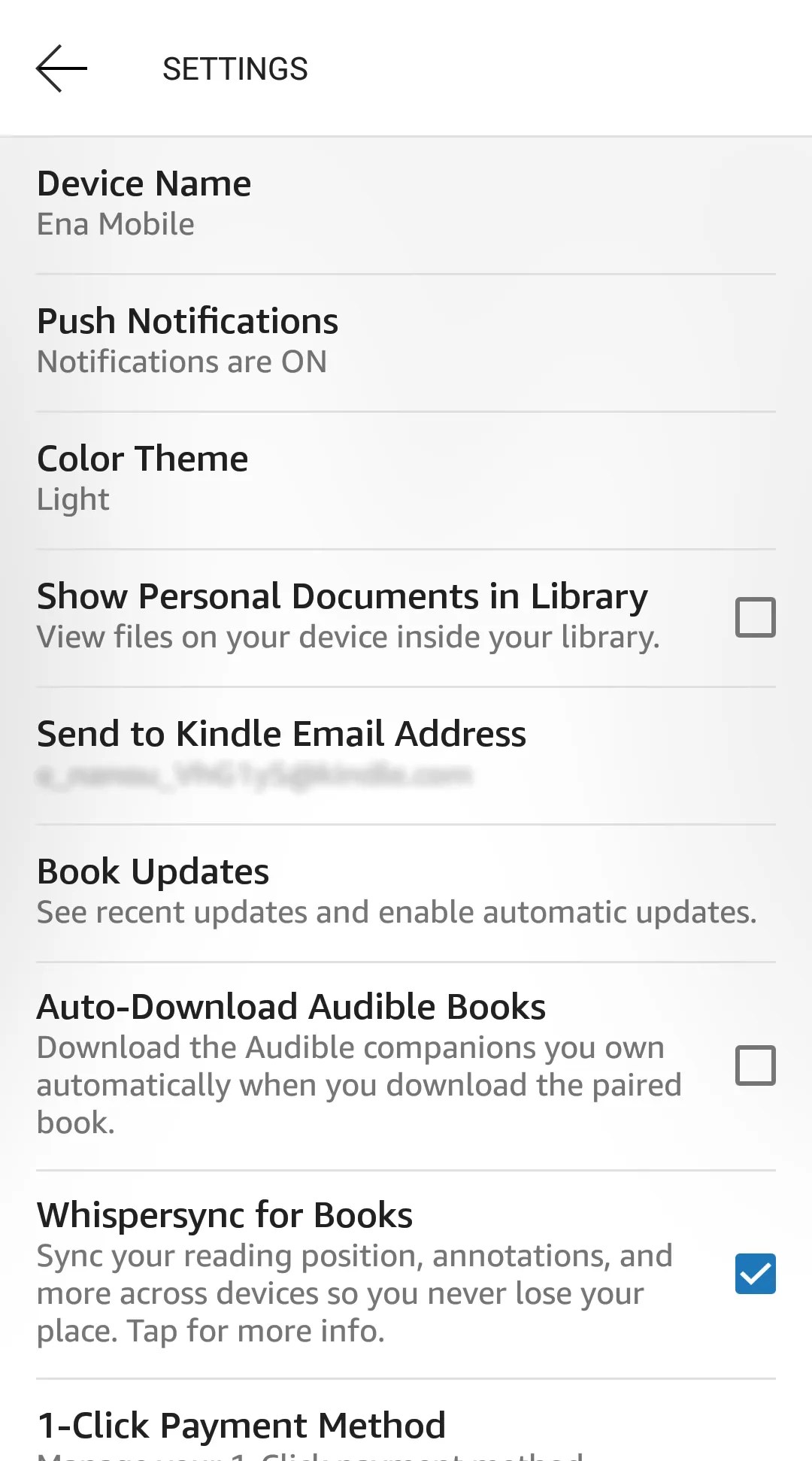Select the Light theme value text
812x1461 pixels.
[x=72, y=499]
